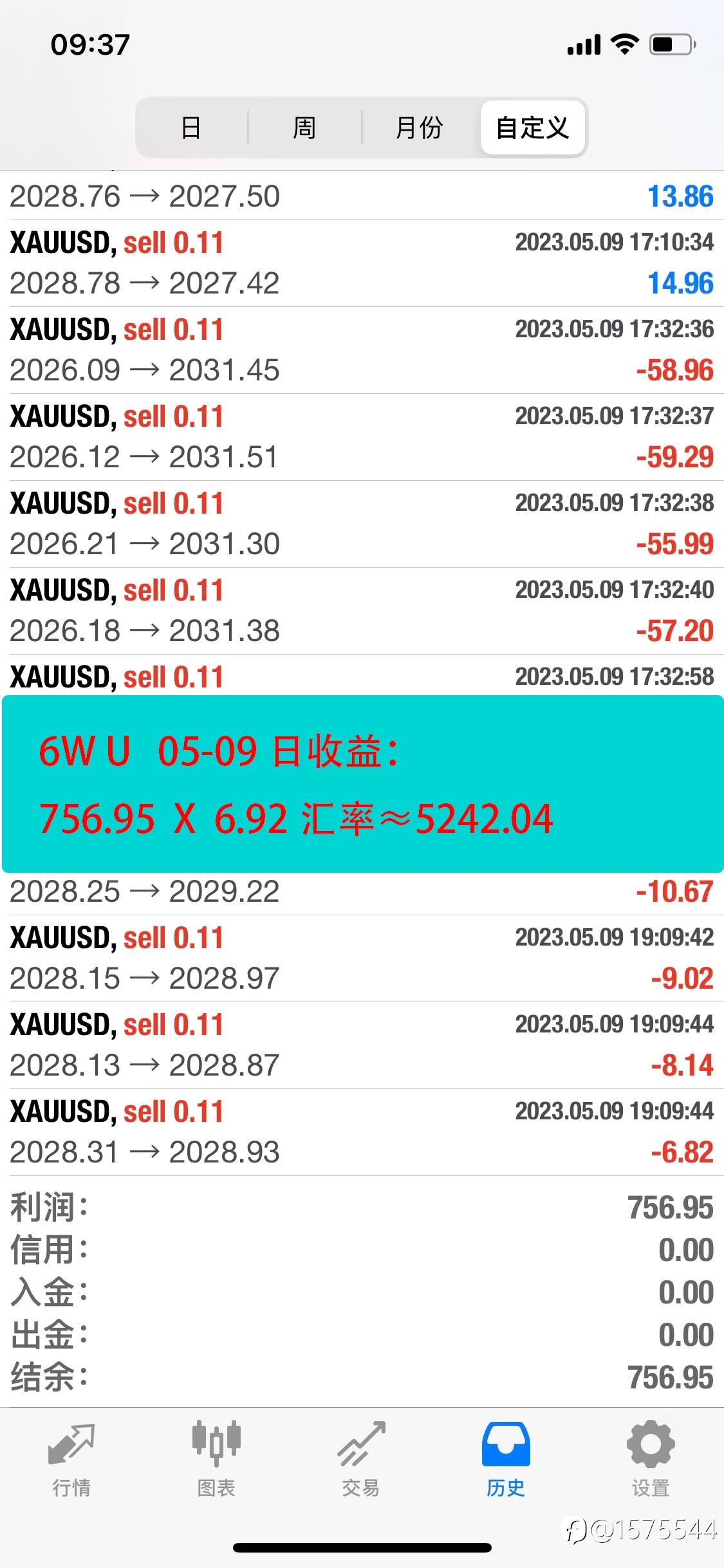Open the 行情 tab

(71, 1460)
